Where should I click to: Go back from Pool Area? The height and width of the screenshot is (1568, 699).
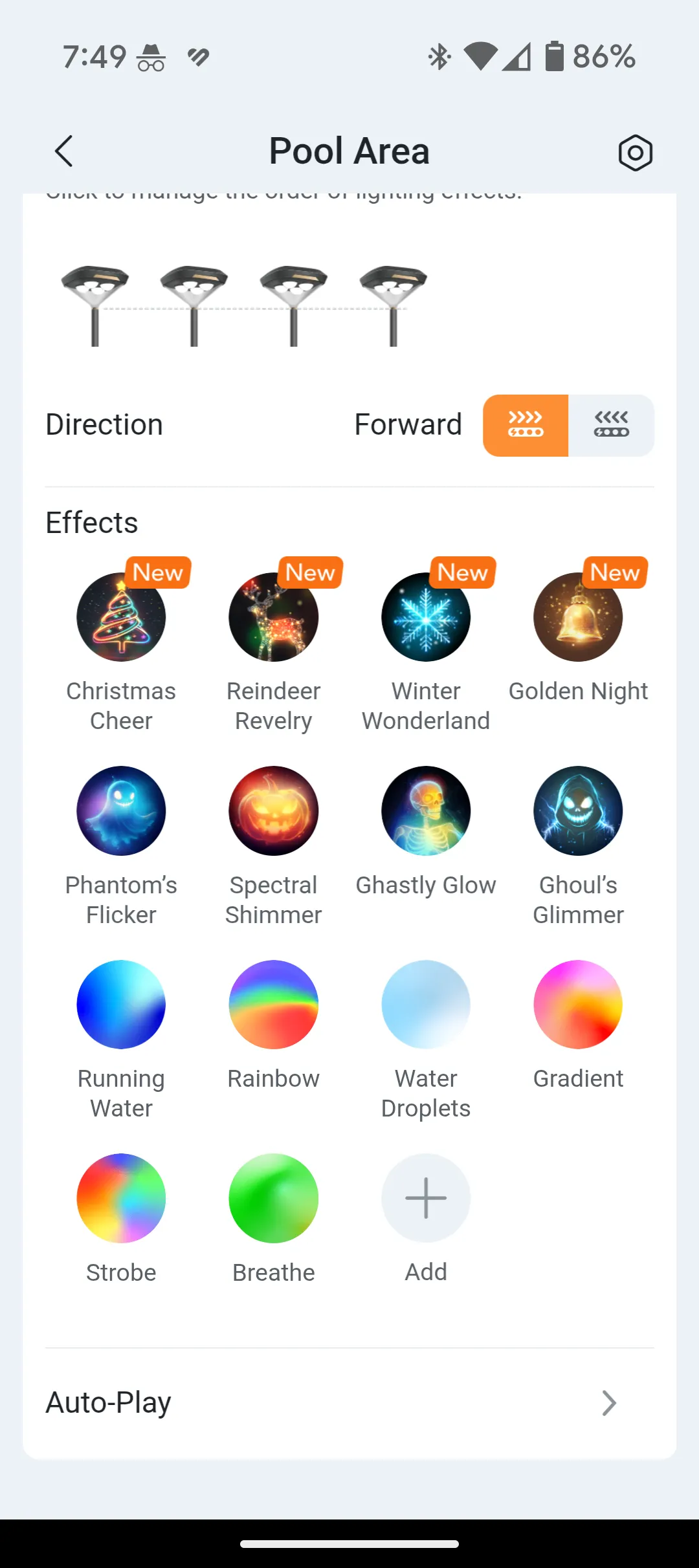point(63,152)
